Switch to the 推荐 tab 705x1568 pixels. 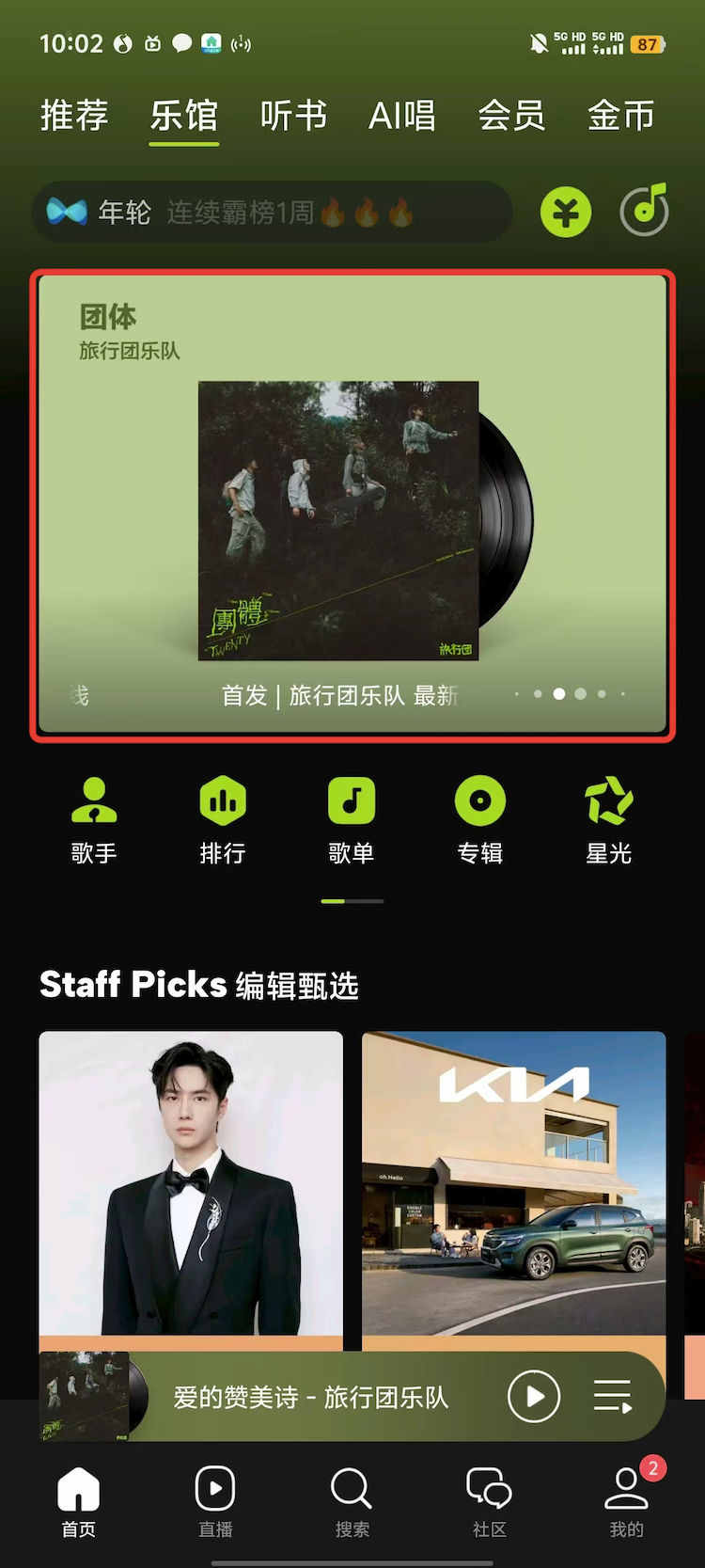tap(74, 116)
